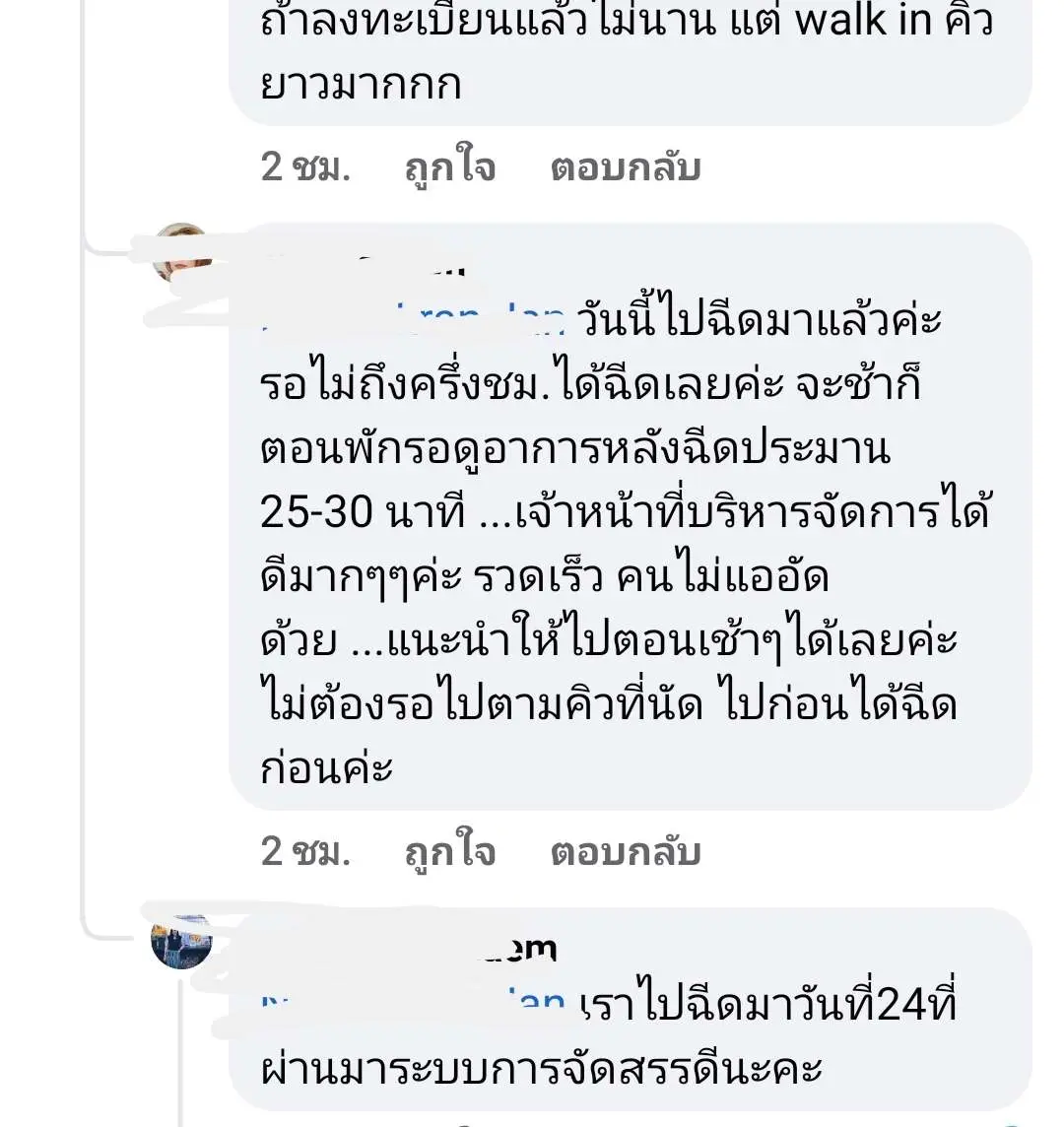Tap ตอบกลับ under the walk in comment
The image size is (1064, 1127).
626,167
